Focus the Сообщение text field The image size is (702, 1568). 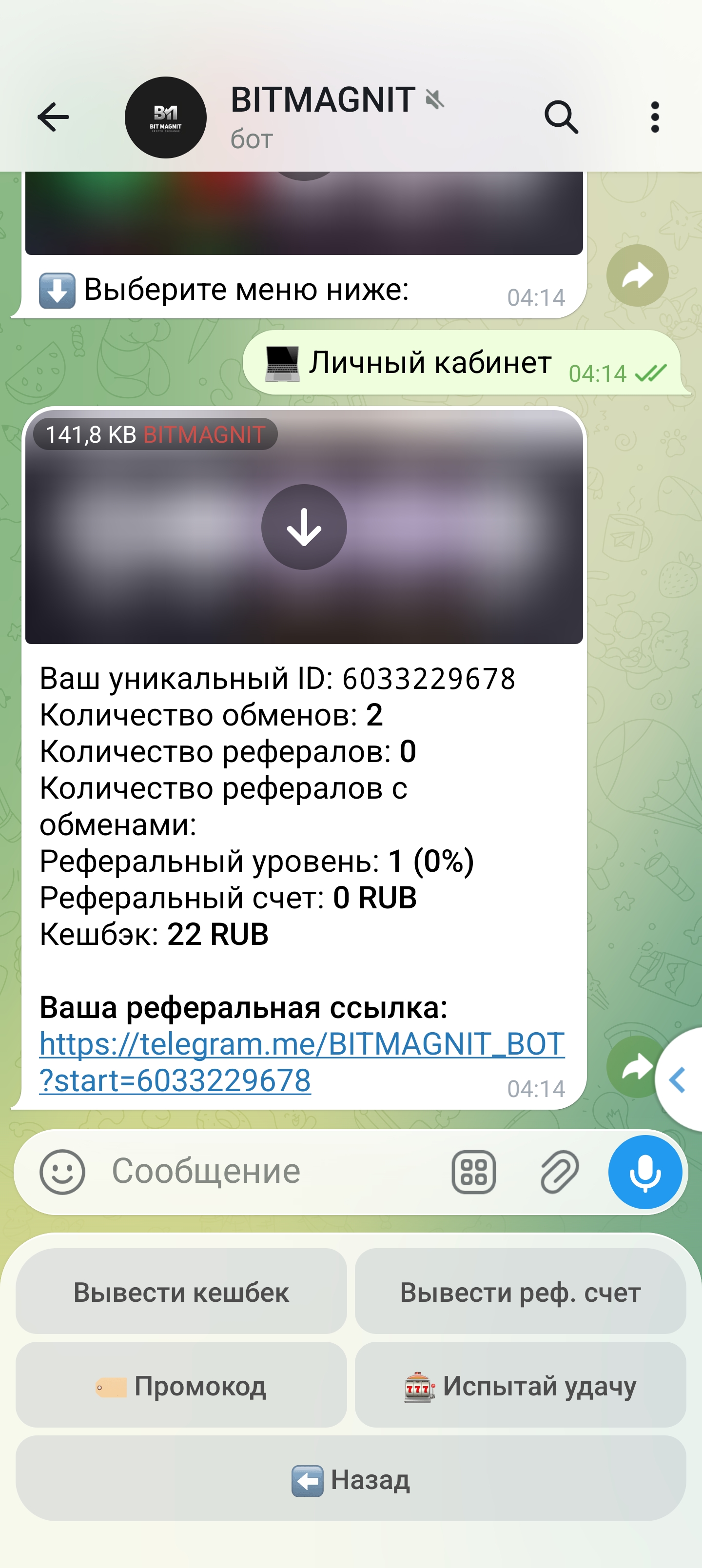268,1172
